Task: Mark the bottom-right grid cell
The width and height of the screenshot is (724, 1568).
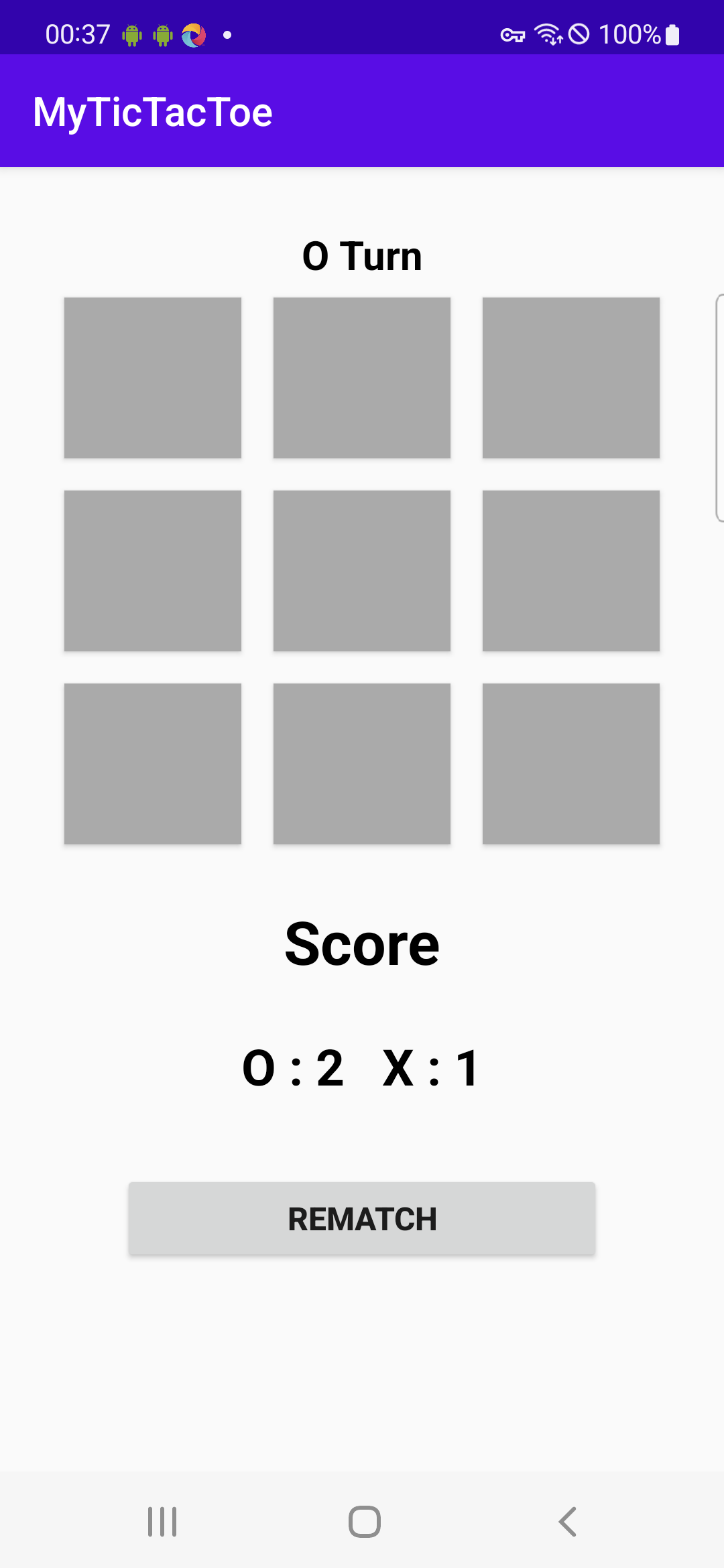Action: point(571,764)
